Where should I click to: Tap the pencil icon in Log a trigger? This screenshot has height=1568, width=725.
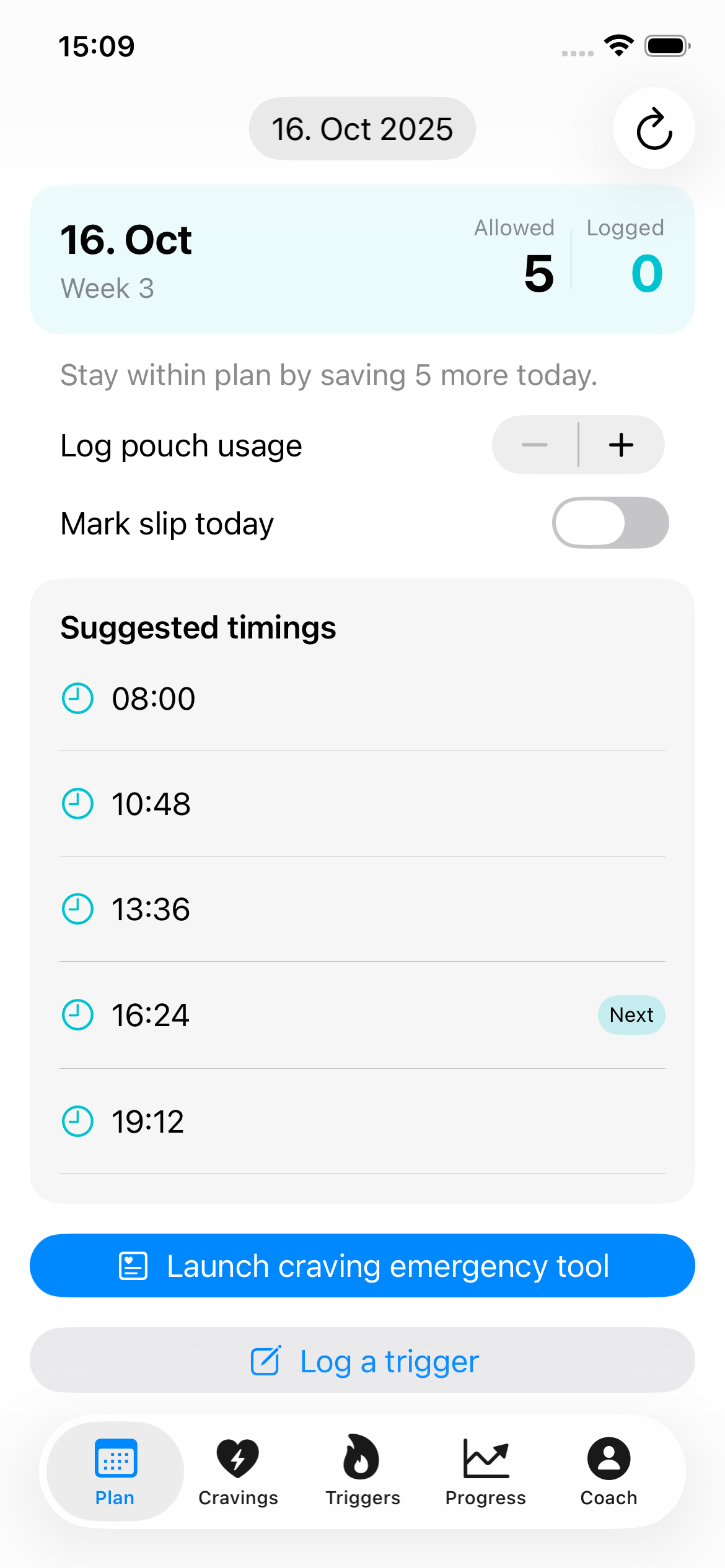pyautogui.click(x=265, y=1361)
